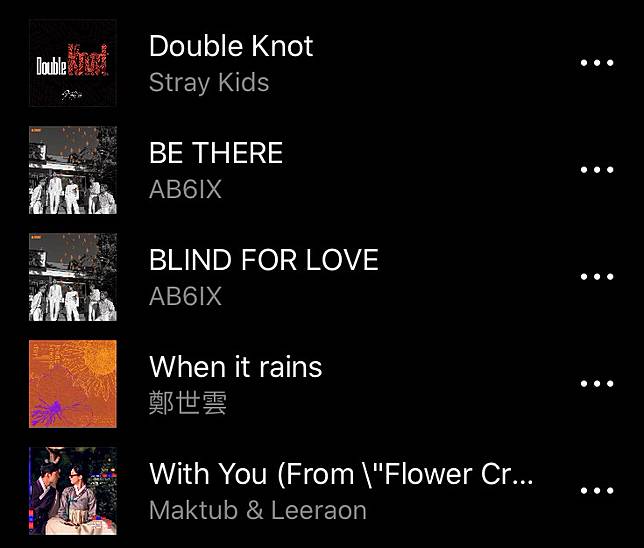
Task: Open more options for BE THERE
Action: 597,170
